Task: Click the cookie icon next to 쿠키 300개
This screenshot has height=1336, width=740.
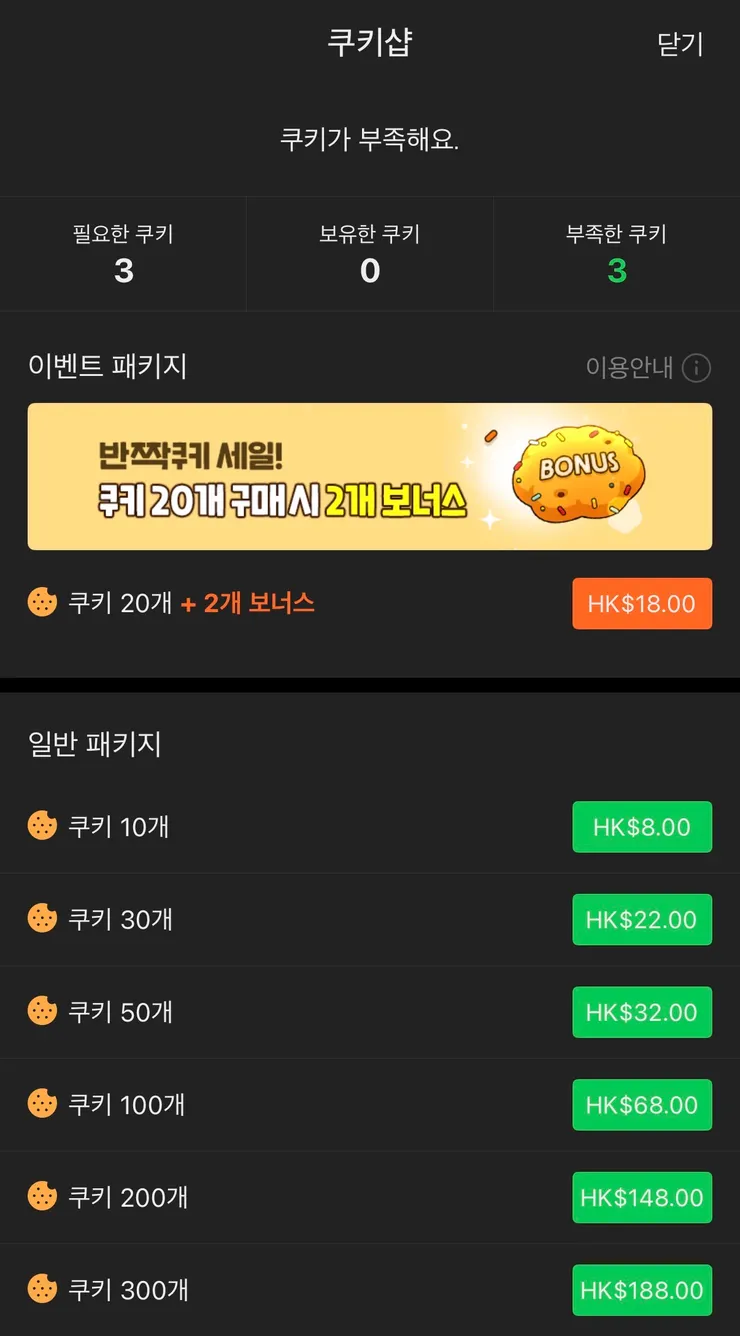Action: (x=42, y=1290)
